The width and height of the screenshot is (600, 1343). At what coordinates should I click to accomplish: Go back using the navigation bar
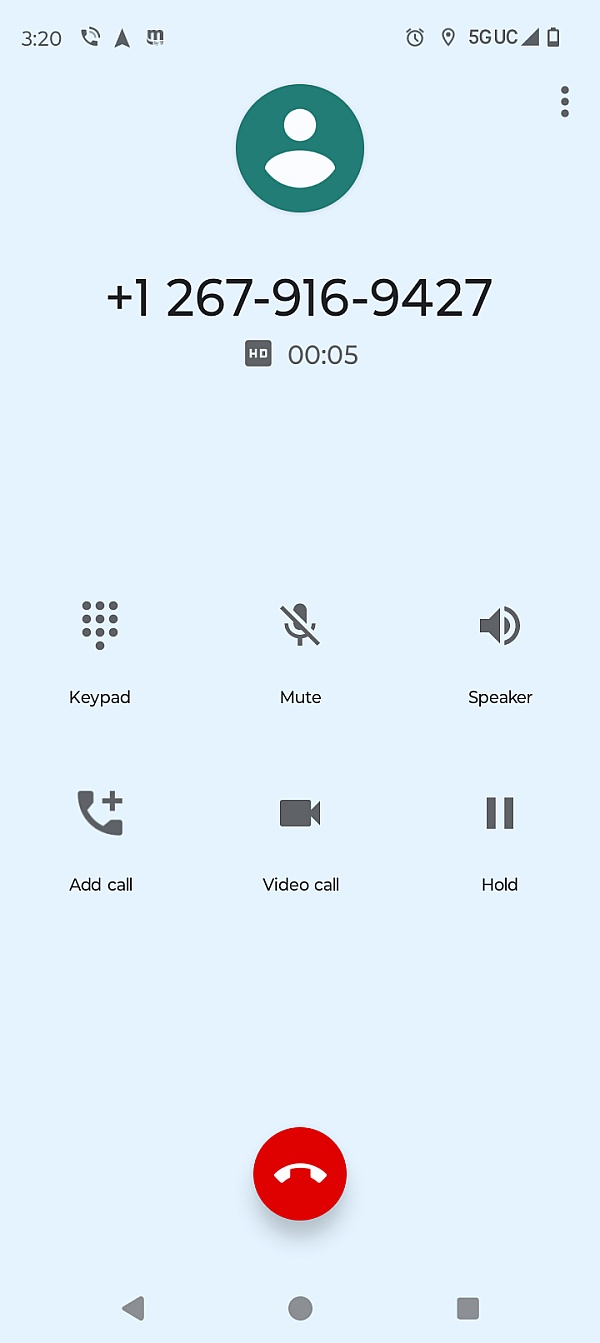click(133, 1308)
